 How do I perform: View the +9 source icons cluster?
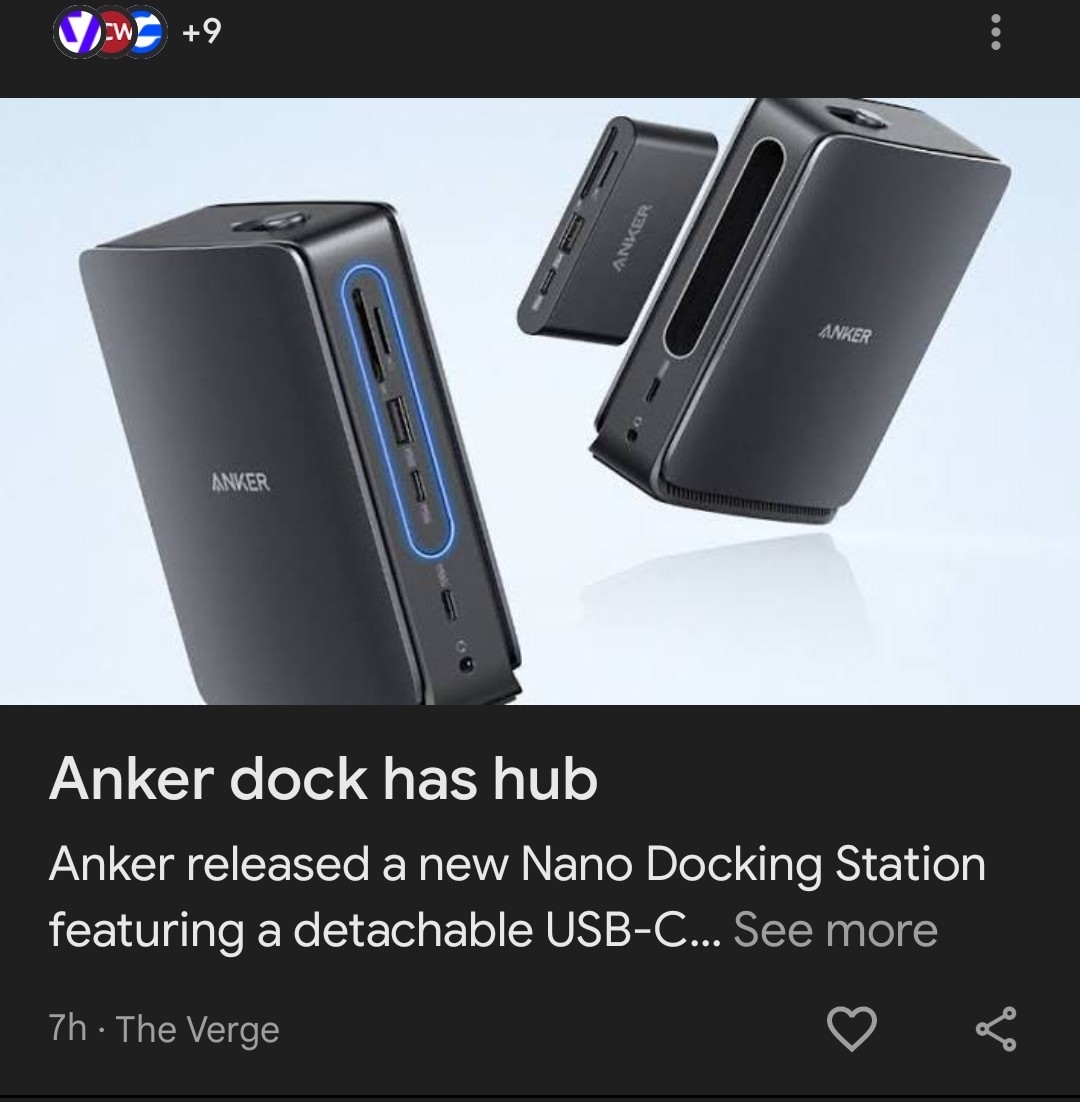135,33
